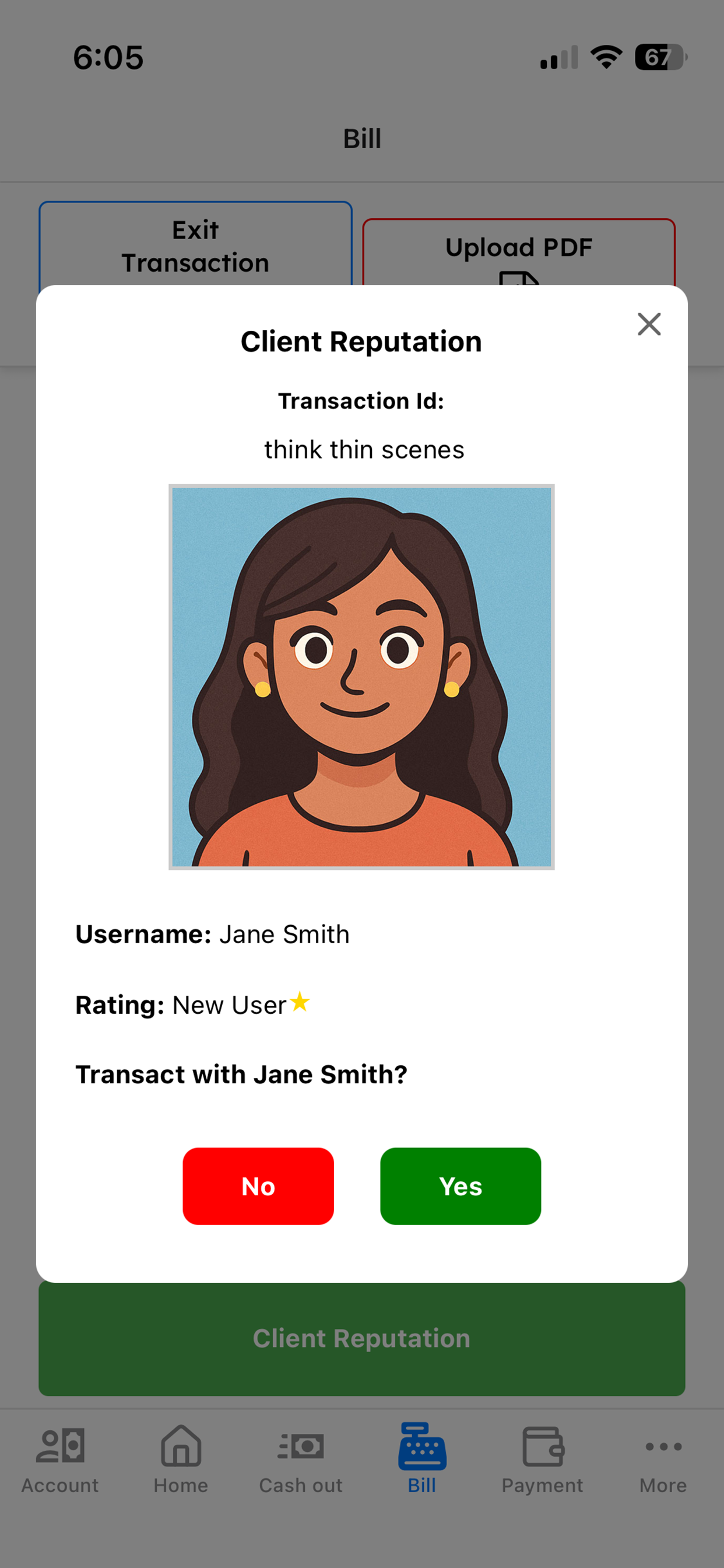Switch to the Account tab
Screen dimensions: 724x1568
[59, 1459]
